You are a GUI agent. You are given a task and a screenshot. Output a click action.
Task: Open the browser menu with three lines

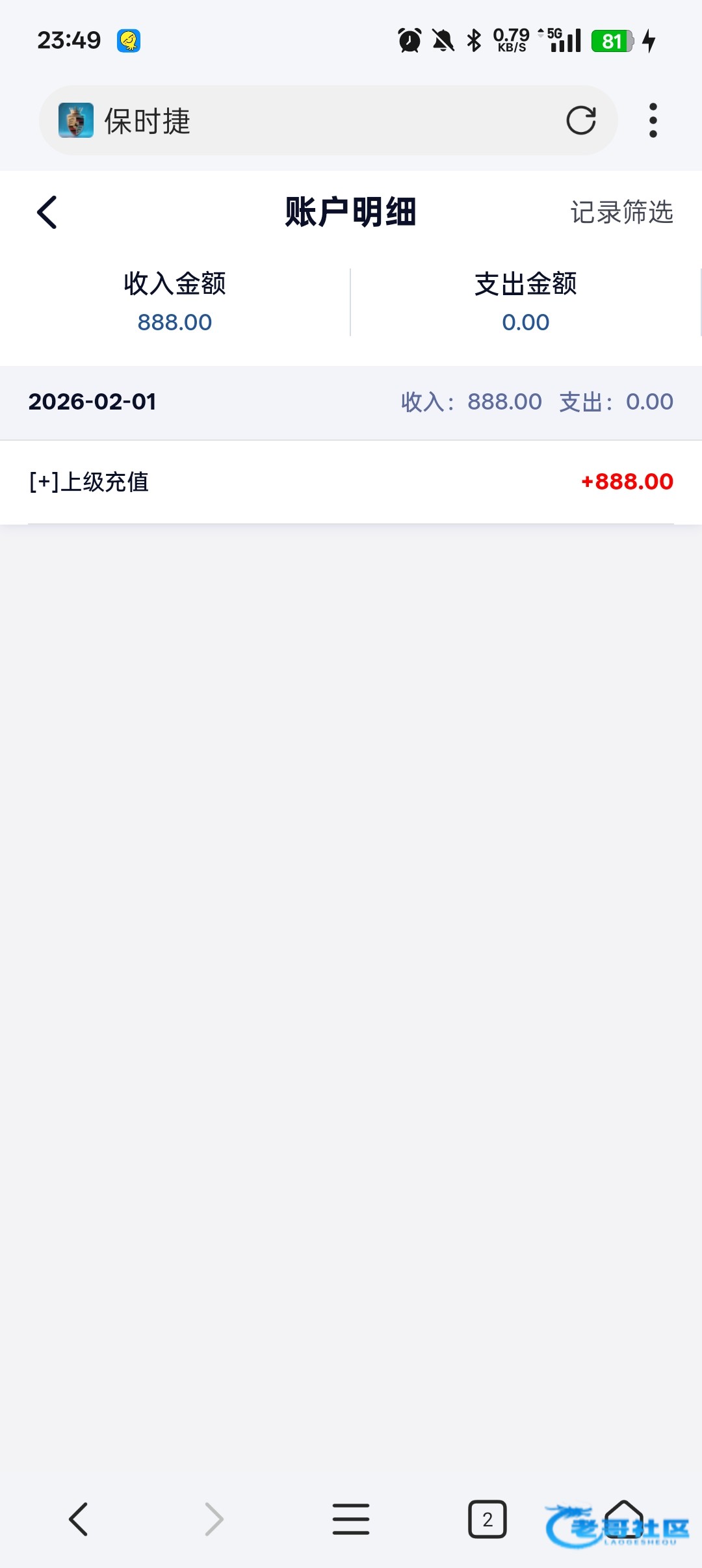[x=351, y=1519]
